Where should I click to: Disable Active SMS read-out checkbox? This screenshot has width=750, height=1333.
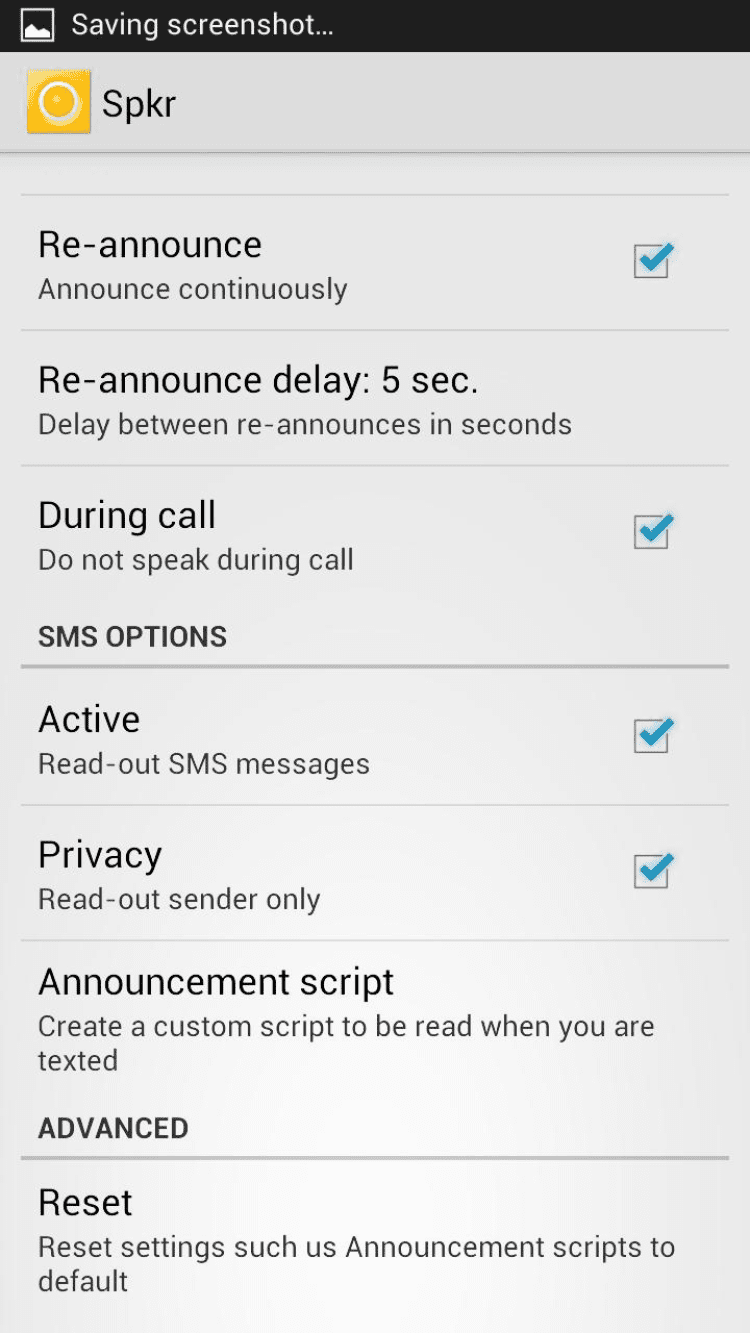point(652,737)
